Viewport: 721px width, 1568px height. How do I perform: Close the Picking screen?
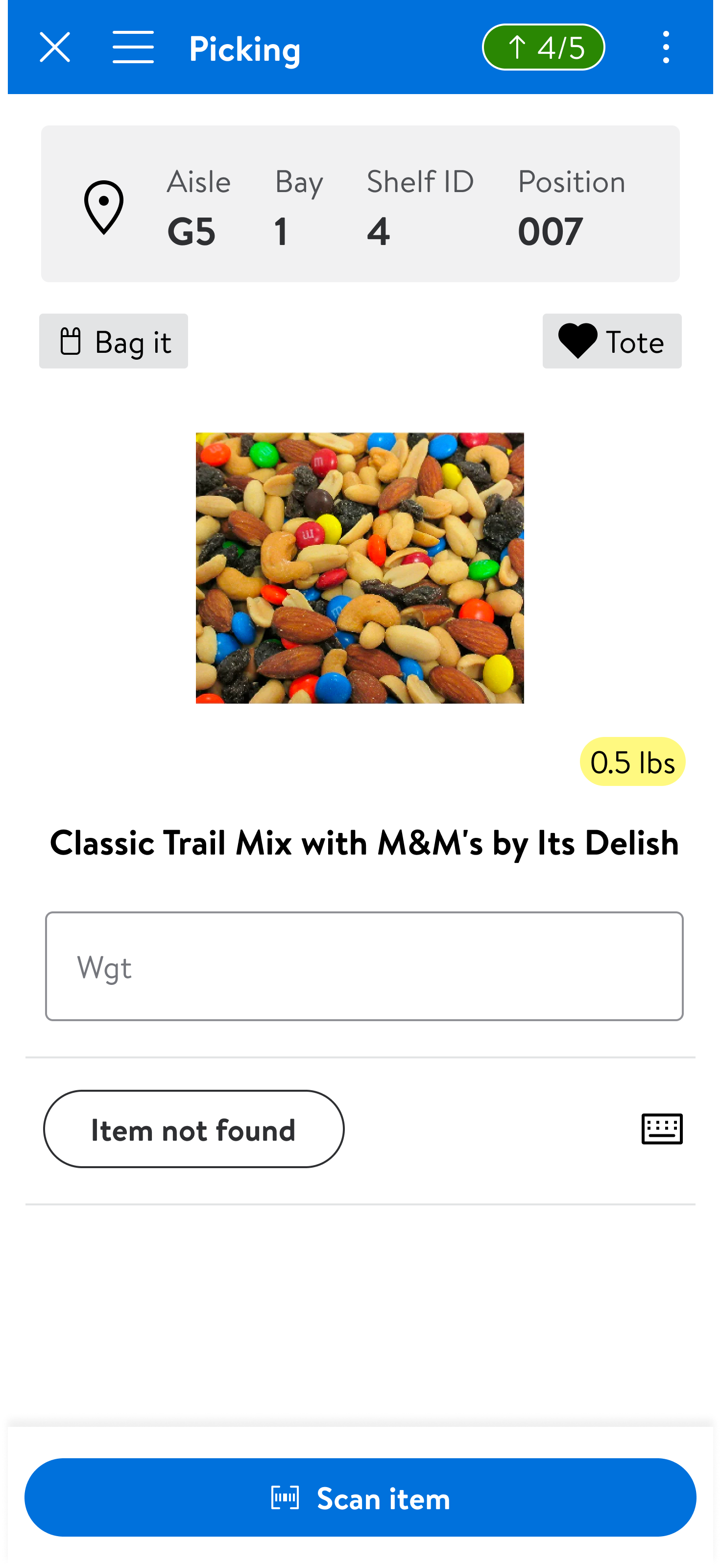coord(55,48)
